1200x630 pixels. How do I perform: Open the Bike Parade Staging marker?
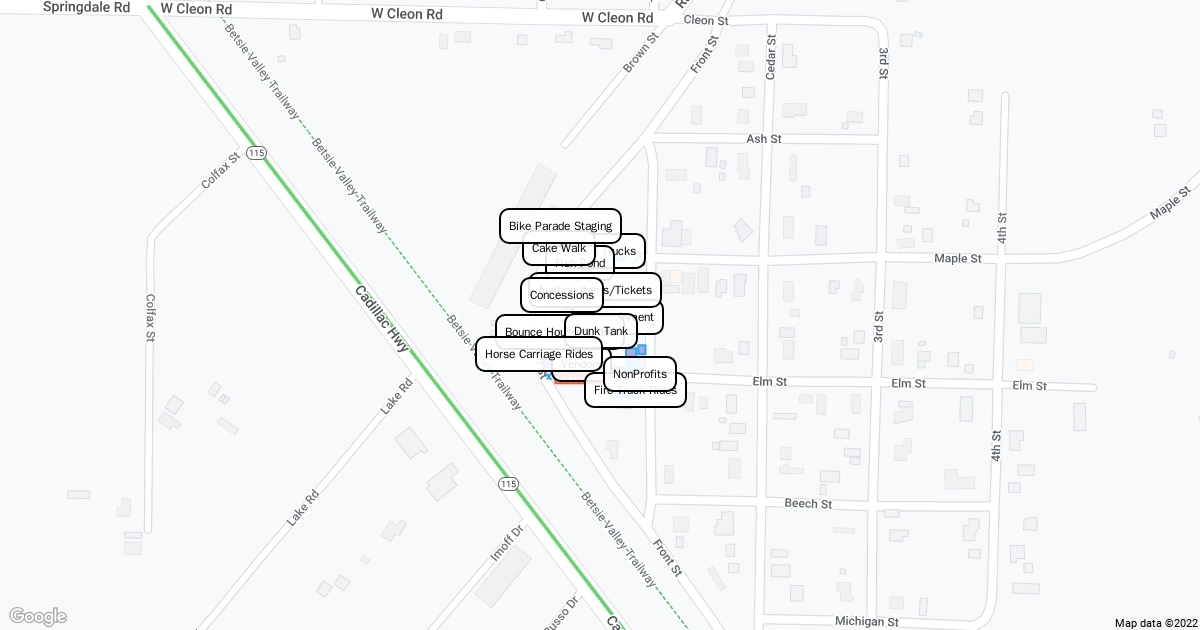560,226
